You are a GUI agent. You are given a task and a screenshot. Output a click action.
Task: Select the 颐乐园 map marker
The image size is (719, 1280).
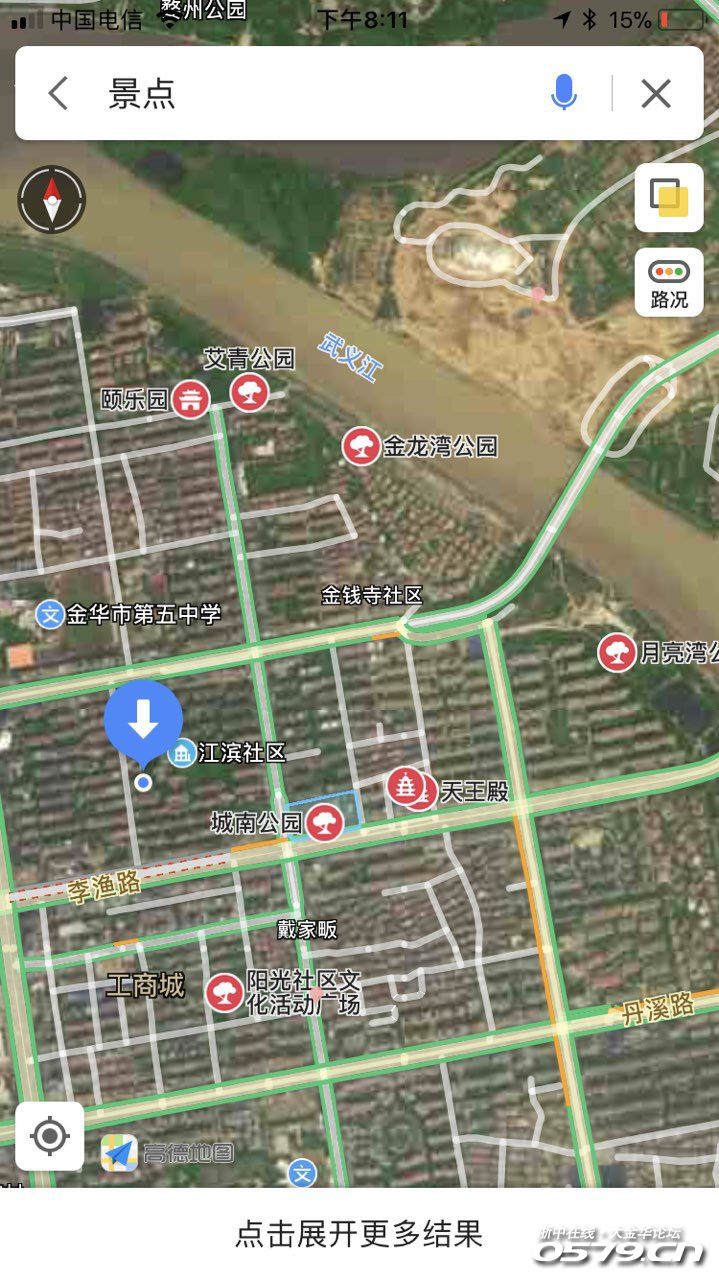click(190, 400)
